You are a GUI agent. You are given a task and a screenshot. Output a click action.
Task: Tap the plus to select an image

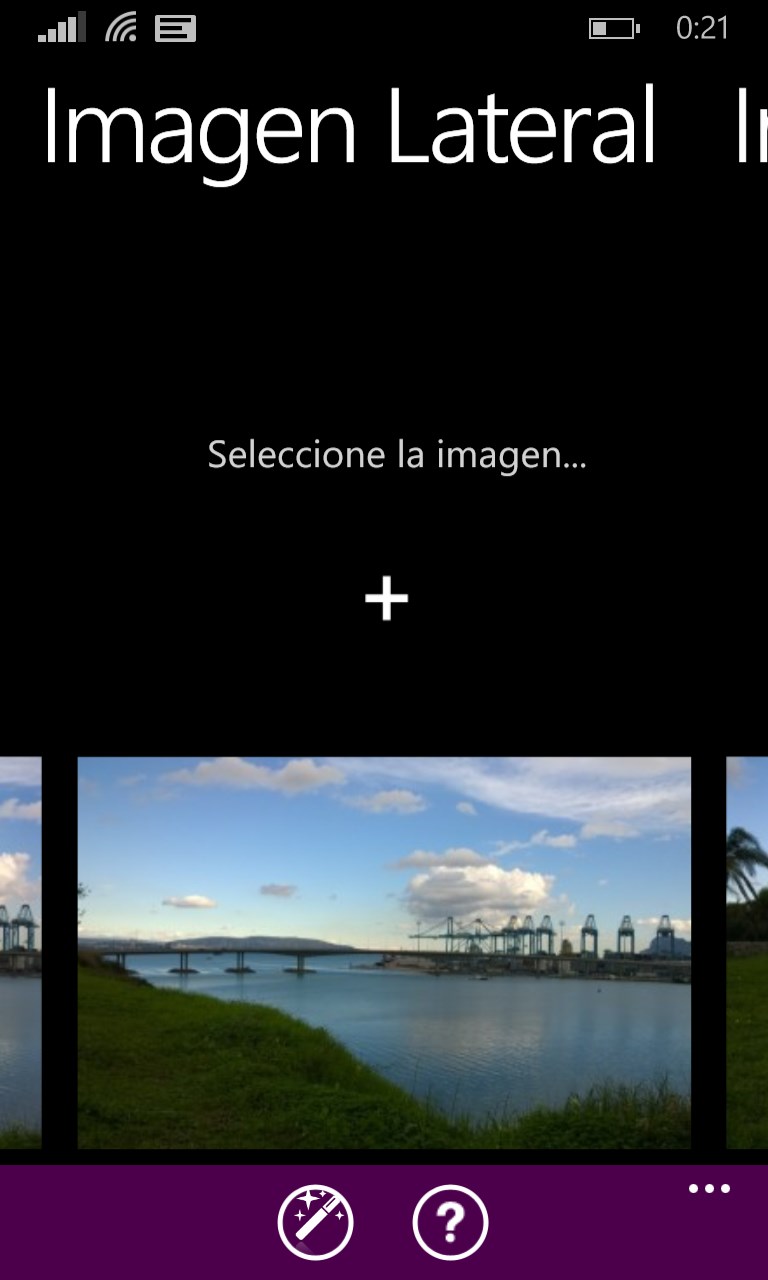386,599
